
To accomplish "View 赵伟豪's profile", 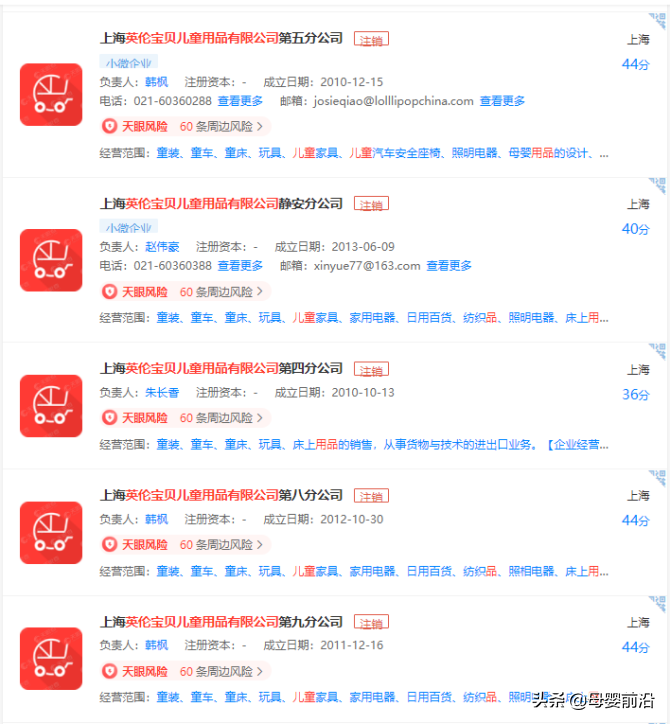I will [162, 247].
